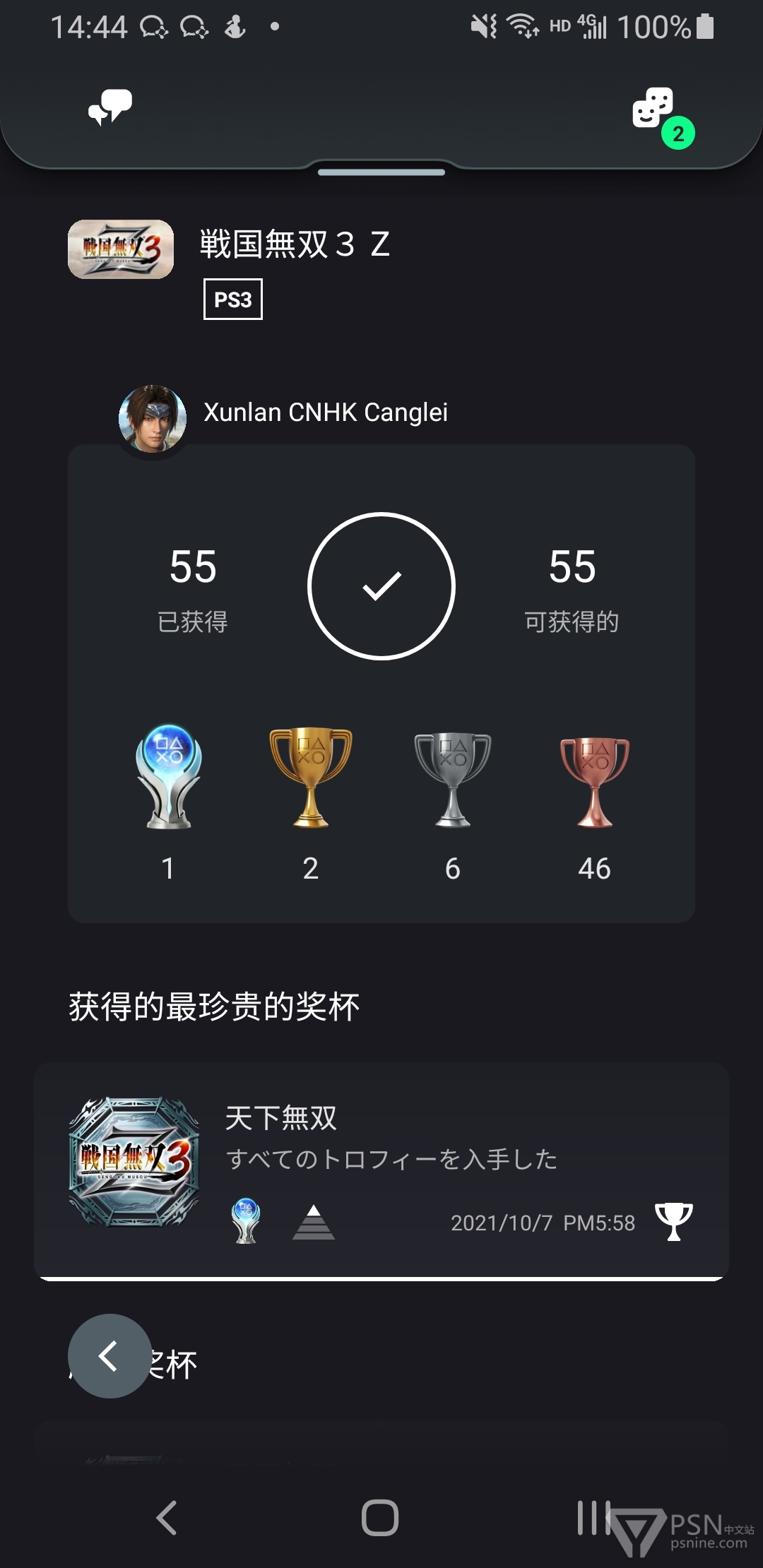Tap the floating back arrow button
Viewport: 763px width, 1568px height.
110,1355
